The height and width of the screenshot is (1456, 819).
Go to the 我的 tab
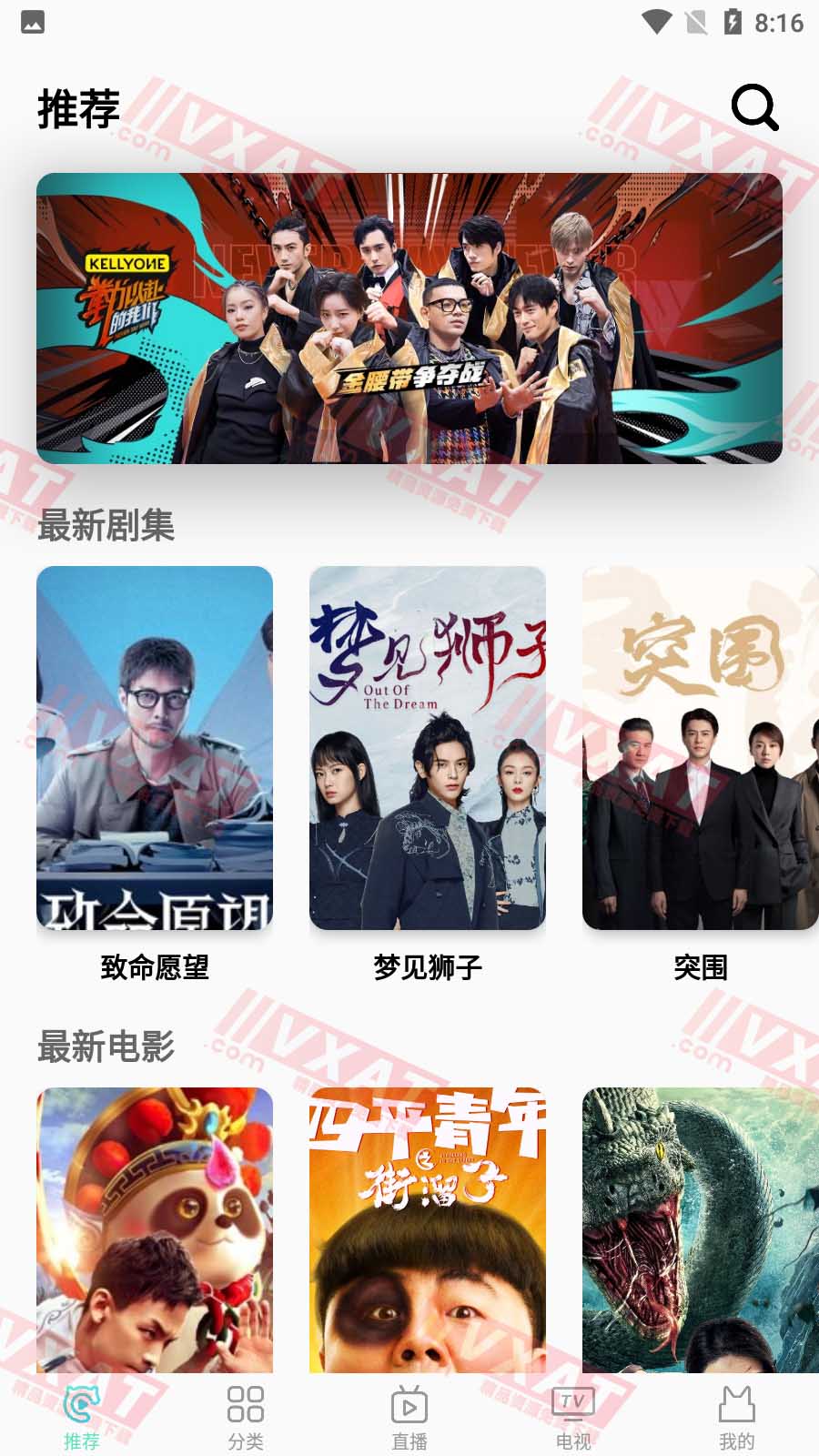(x=736, y=1417)
